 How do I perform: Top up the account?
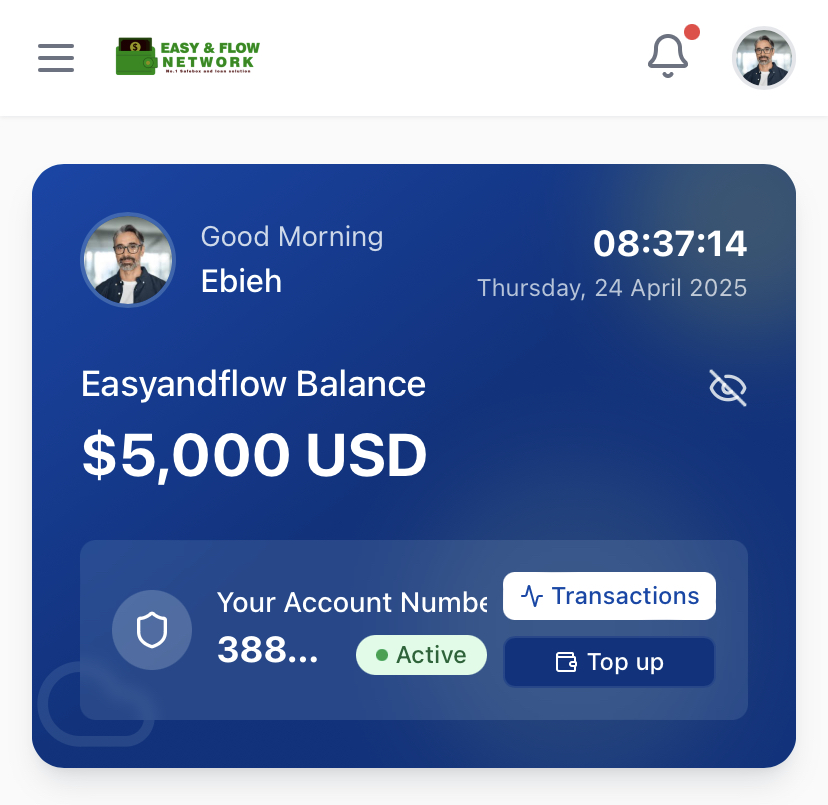pyautogui.click(x=609, y=662)
